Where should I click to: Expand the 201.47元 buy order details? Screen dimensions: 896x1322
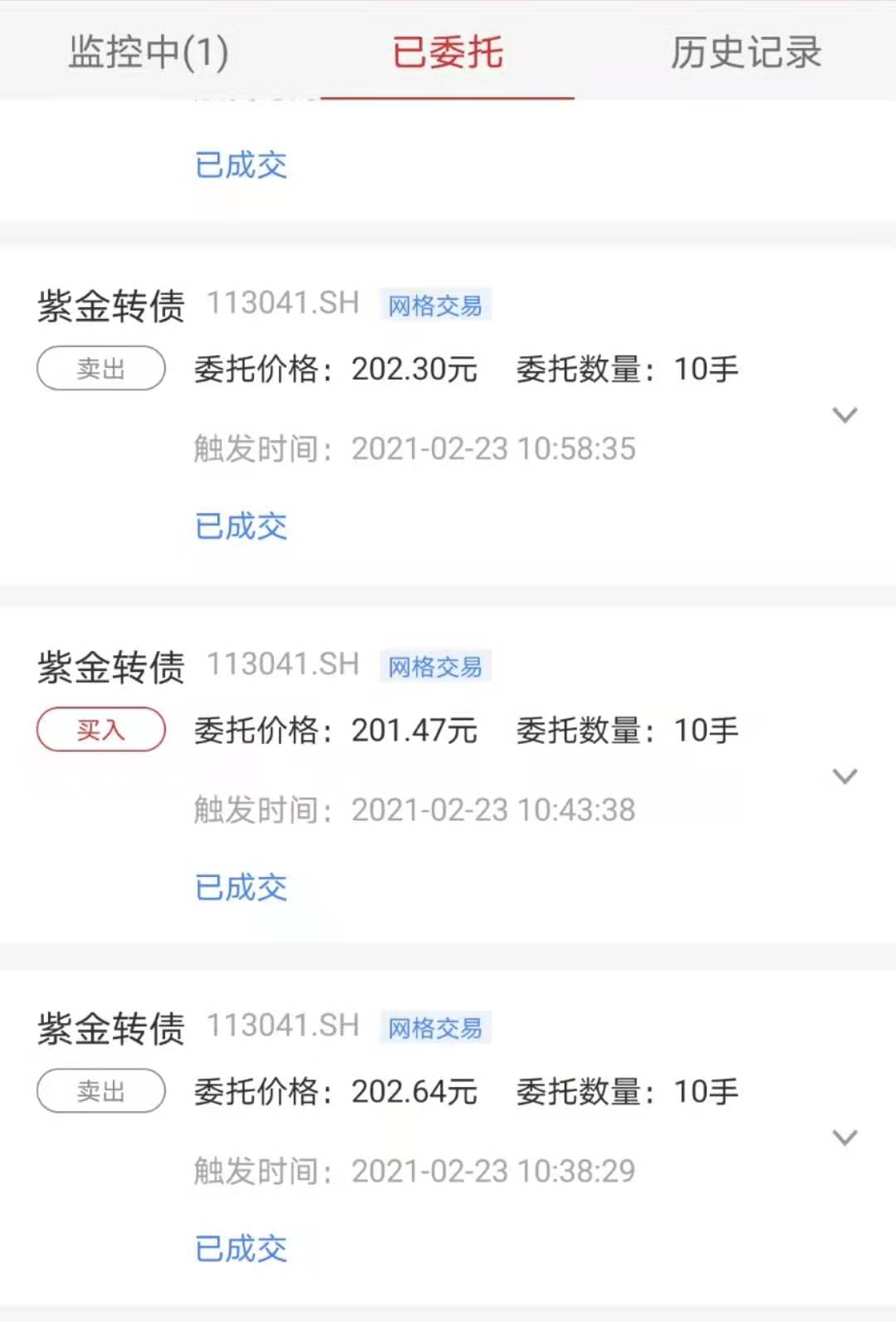(x=845, y=776)
